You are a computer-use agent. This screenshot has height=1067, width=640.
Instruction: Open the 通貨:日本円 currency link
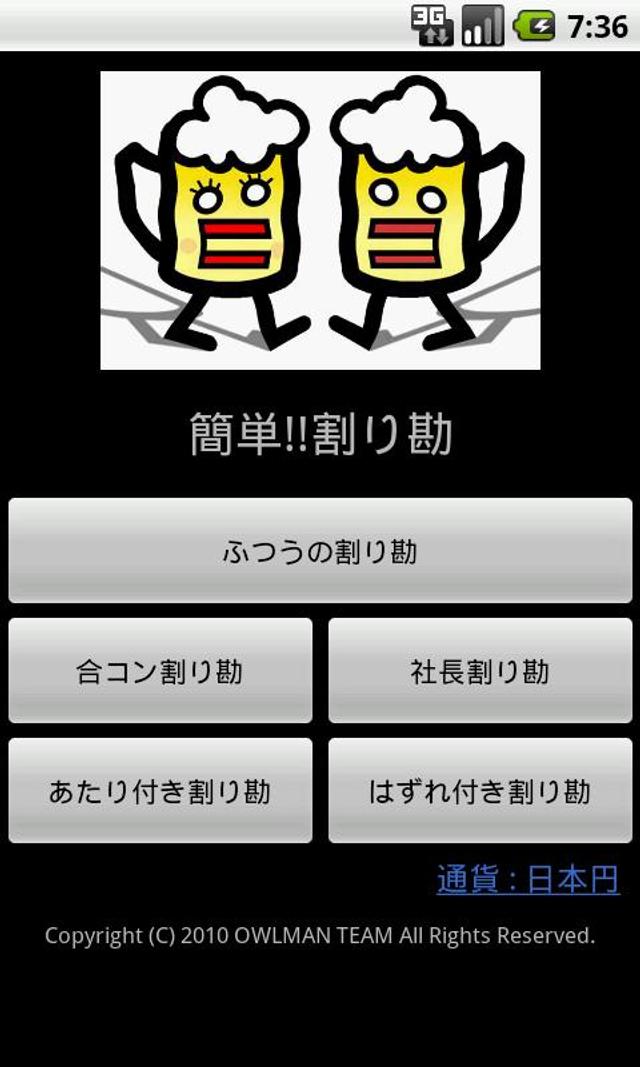pyautogui.click(x=528, y=880)
